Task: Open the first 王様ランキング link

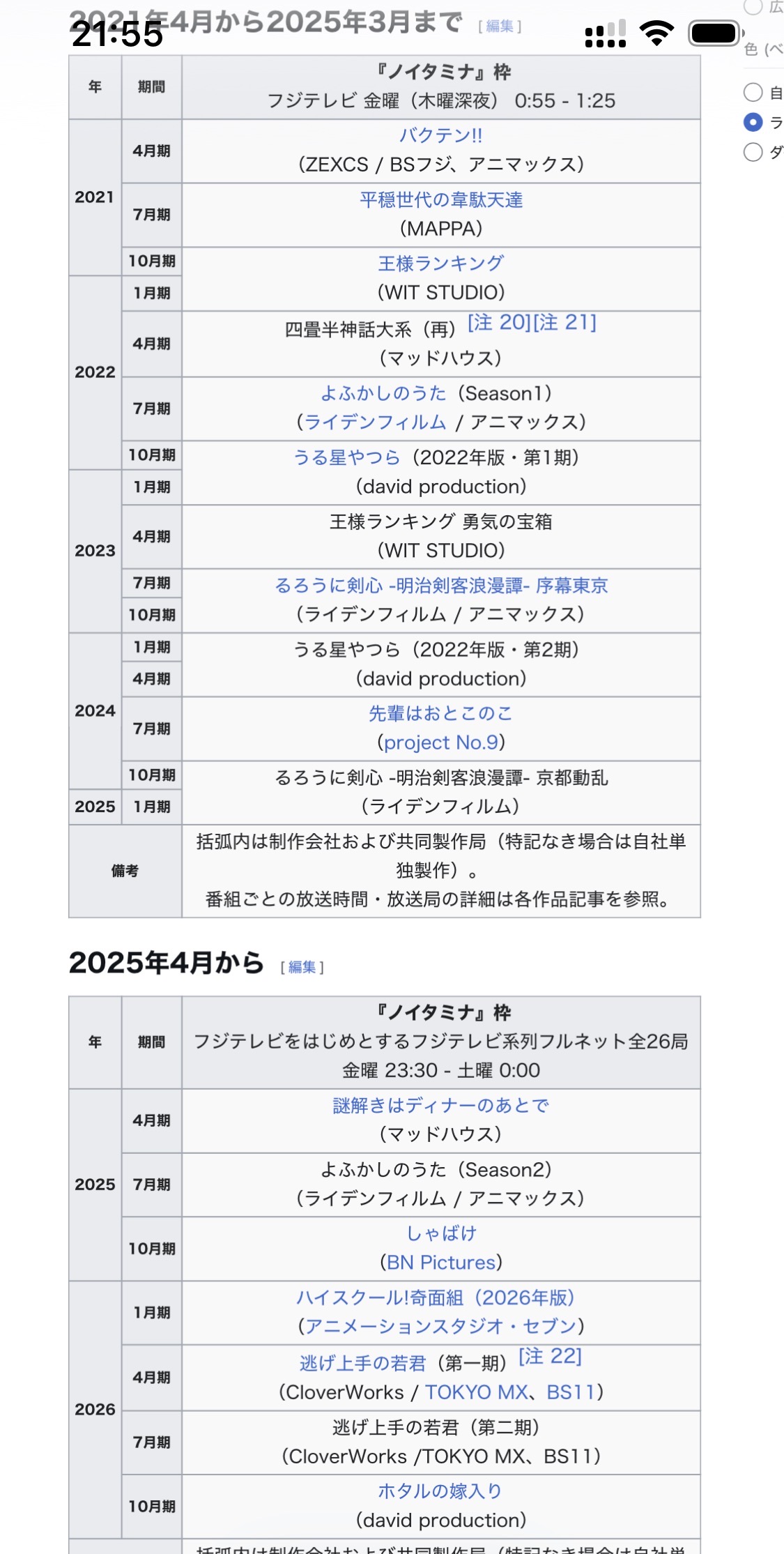Action: (x=441, y=264)
